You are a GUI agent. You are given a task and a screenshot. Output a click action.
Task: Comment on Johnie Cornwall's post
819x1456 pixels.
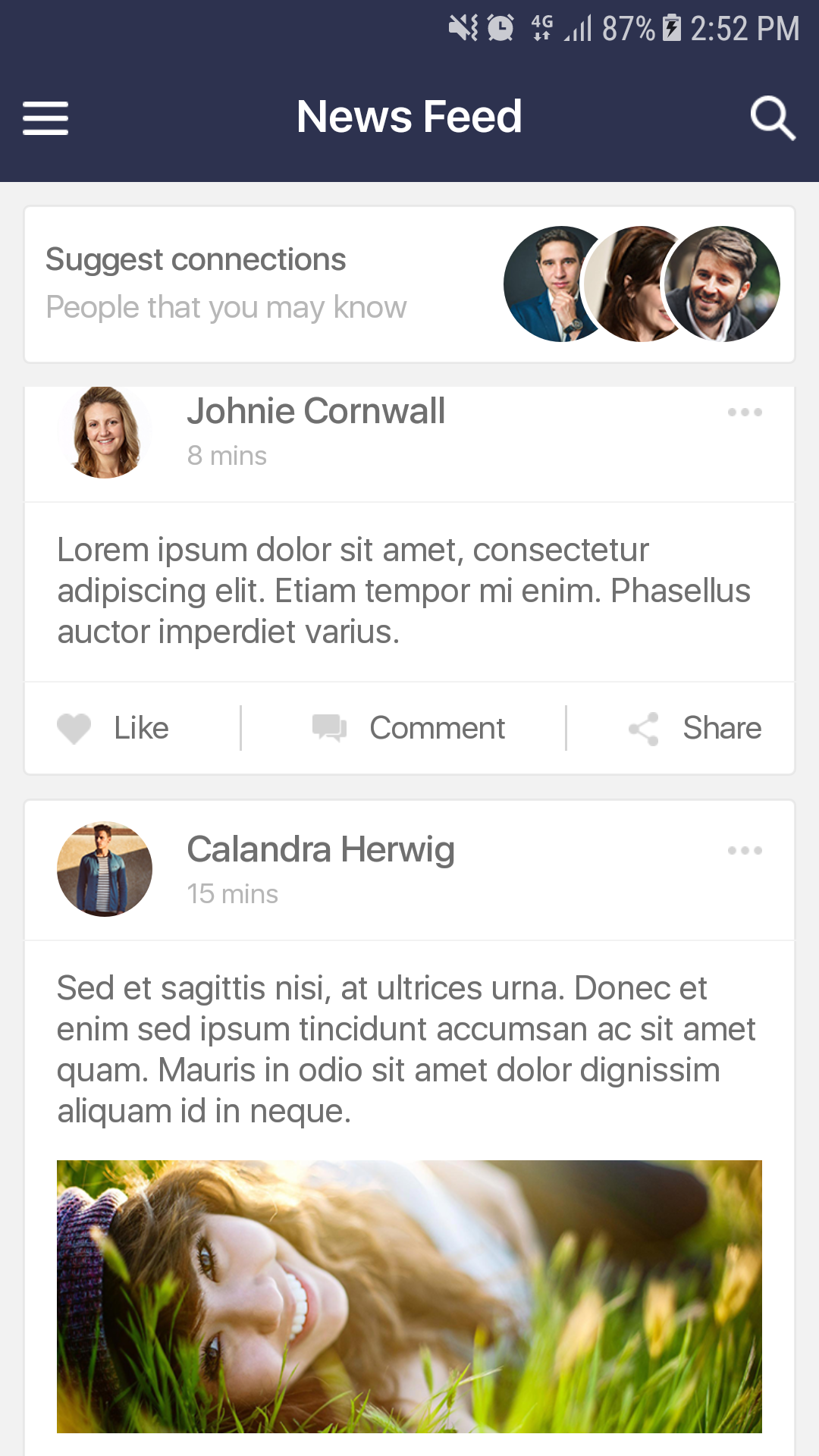pyautogui.click(x=409, y=728)
